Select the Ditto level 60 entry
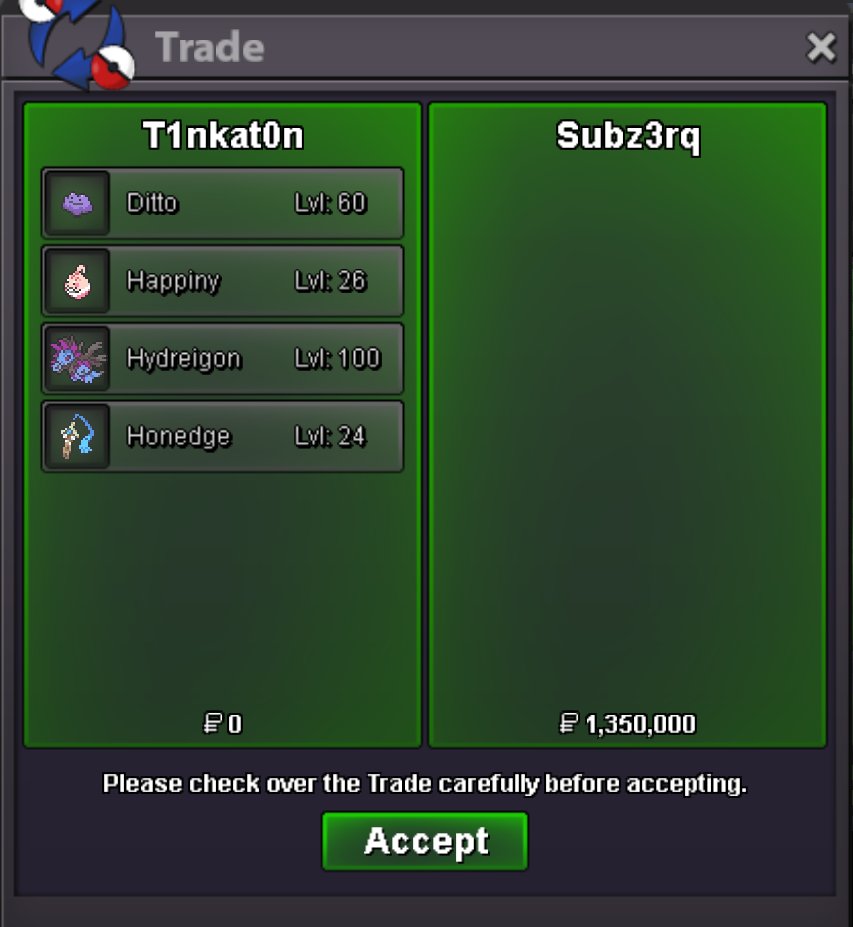 pos(222,203)
